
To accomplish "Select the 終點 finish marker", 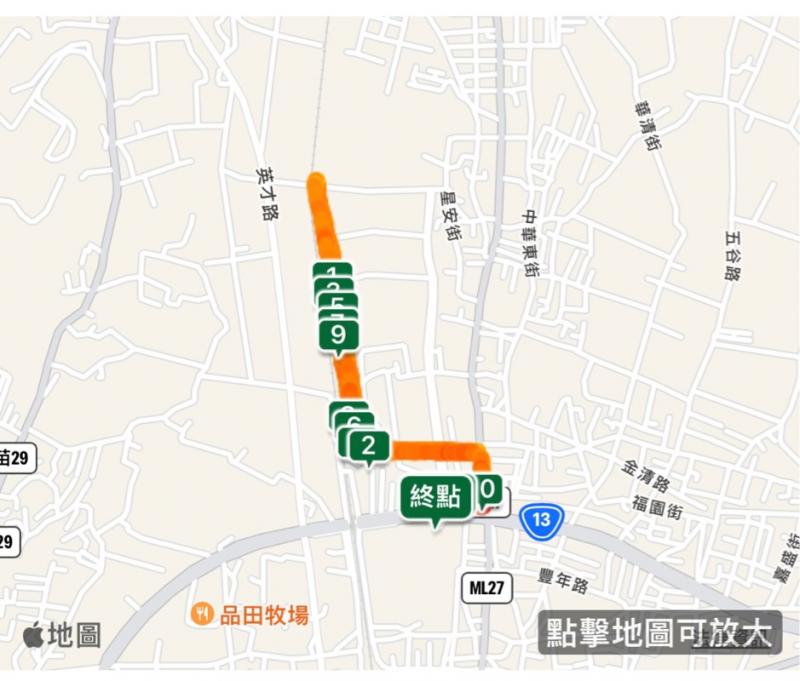I will [435, 497].
